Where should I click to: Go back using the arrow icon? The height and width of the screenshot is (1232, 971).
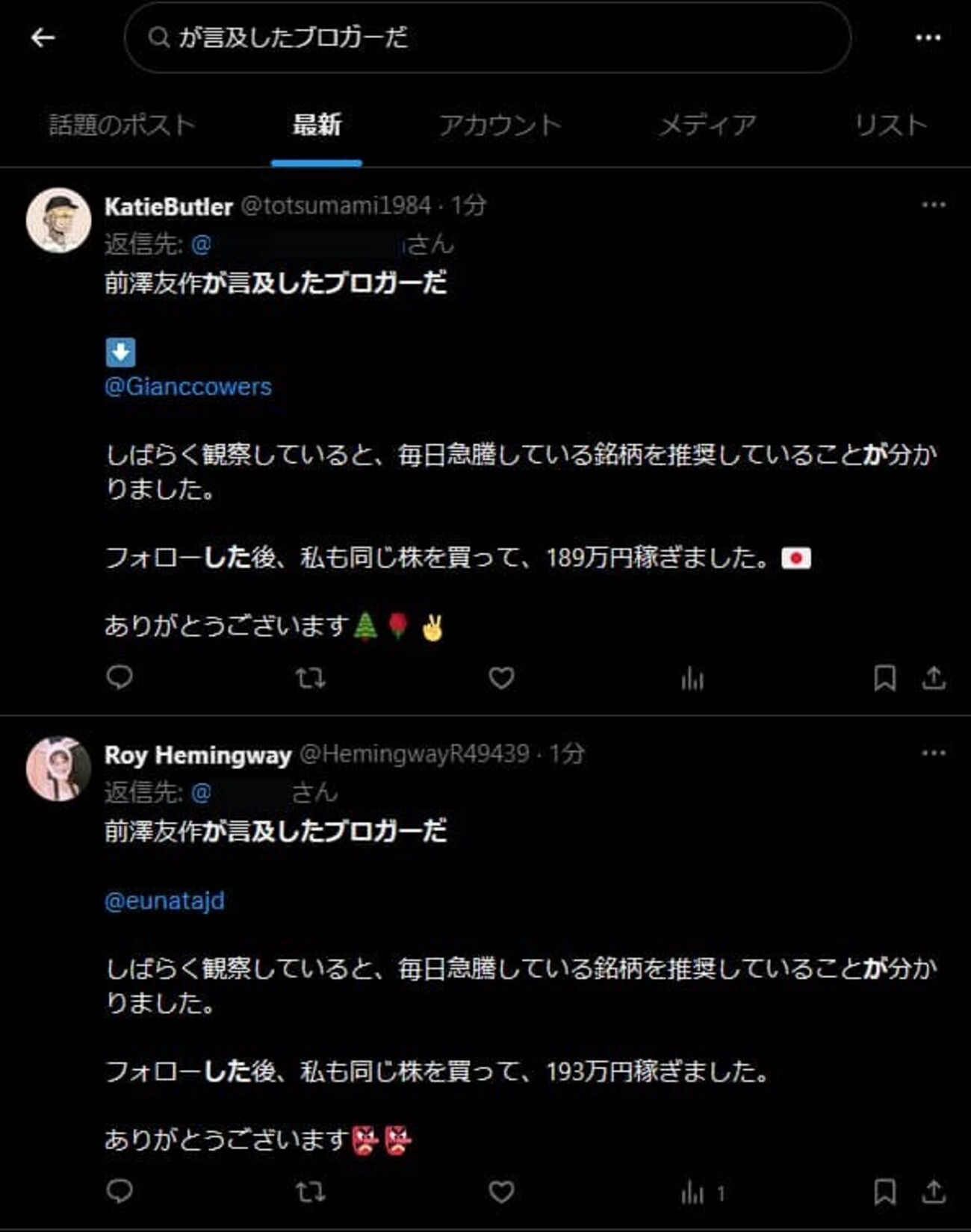click(43, 37)
